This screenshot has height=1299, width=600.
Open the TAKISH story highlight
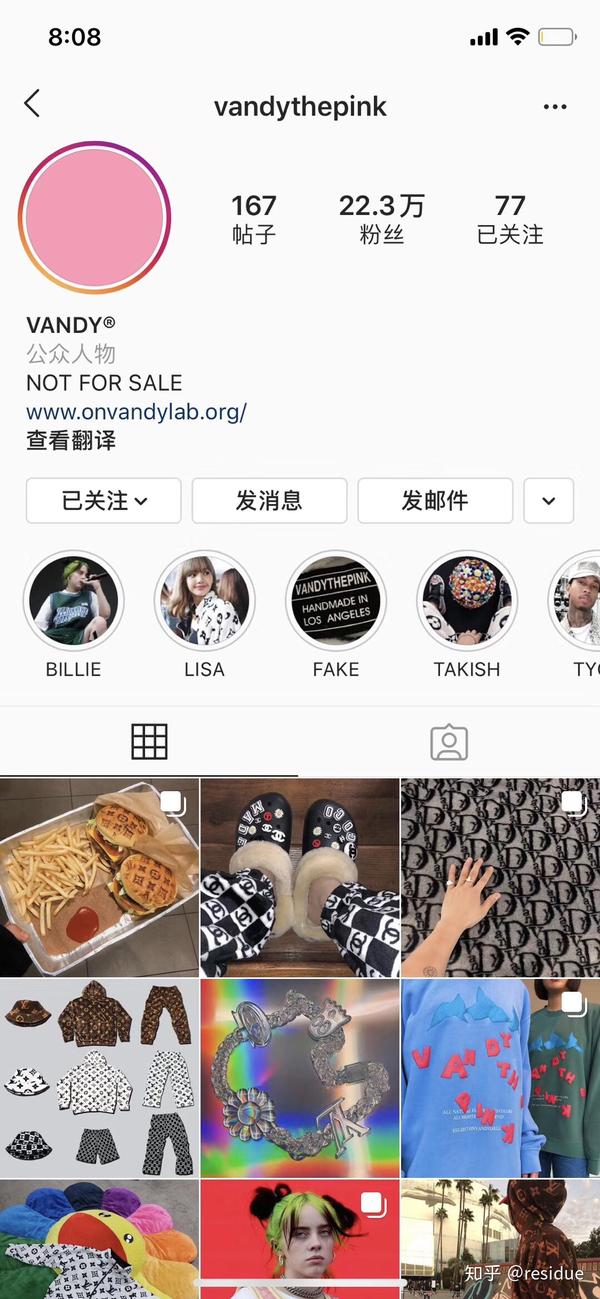(467, 600)
